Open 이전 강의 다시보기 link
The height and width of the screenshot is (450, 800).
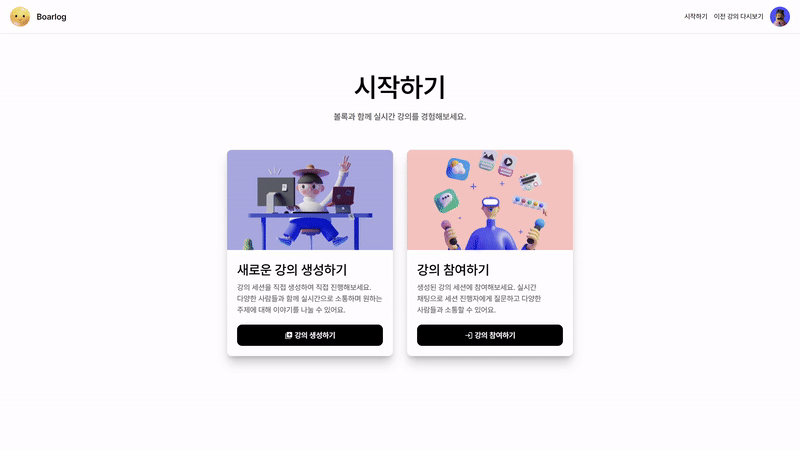tap(738, 16)
